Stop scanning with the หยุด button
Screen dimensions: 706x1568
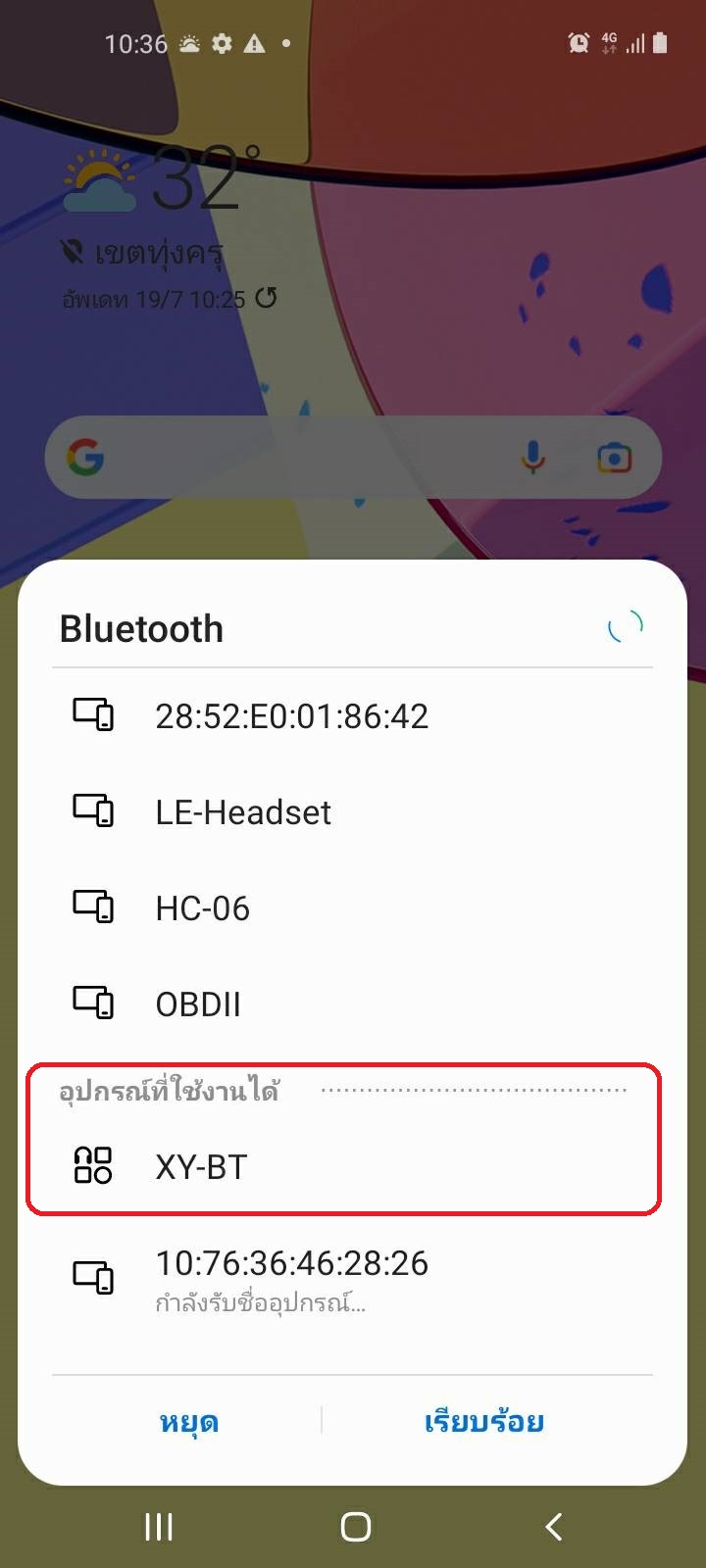click(x=188, y=1421)
